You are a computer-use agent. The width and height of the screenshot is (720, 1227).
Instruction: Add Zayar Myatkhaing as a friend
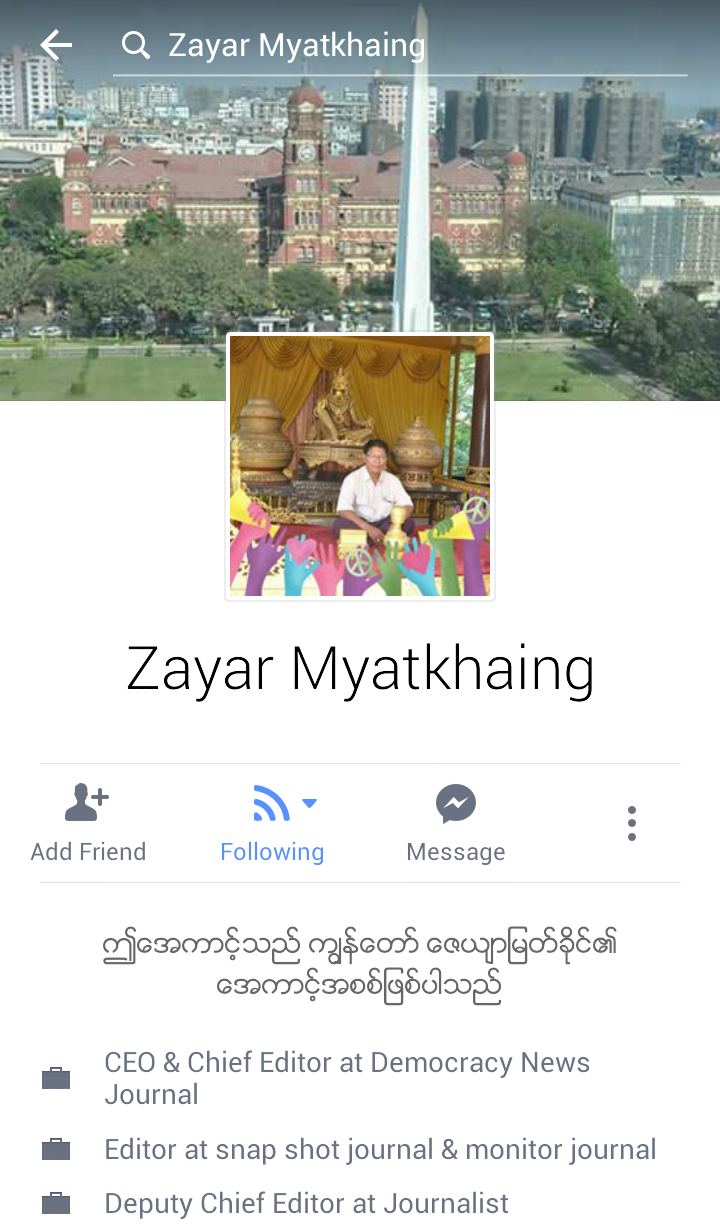pos(88,823)
